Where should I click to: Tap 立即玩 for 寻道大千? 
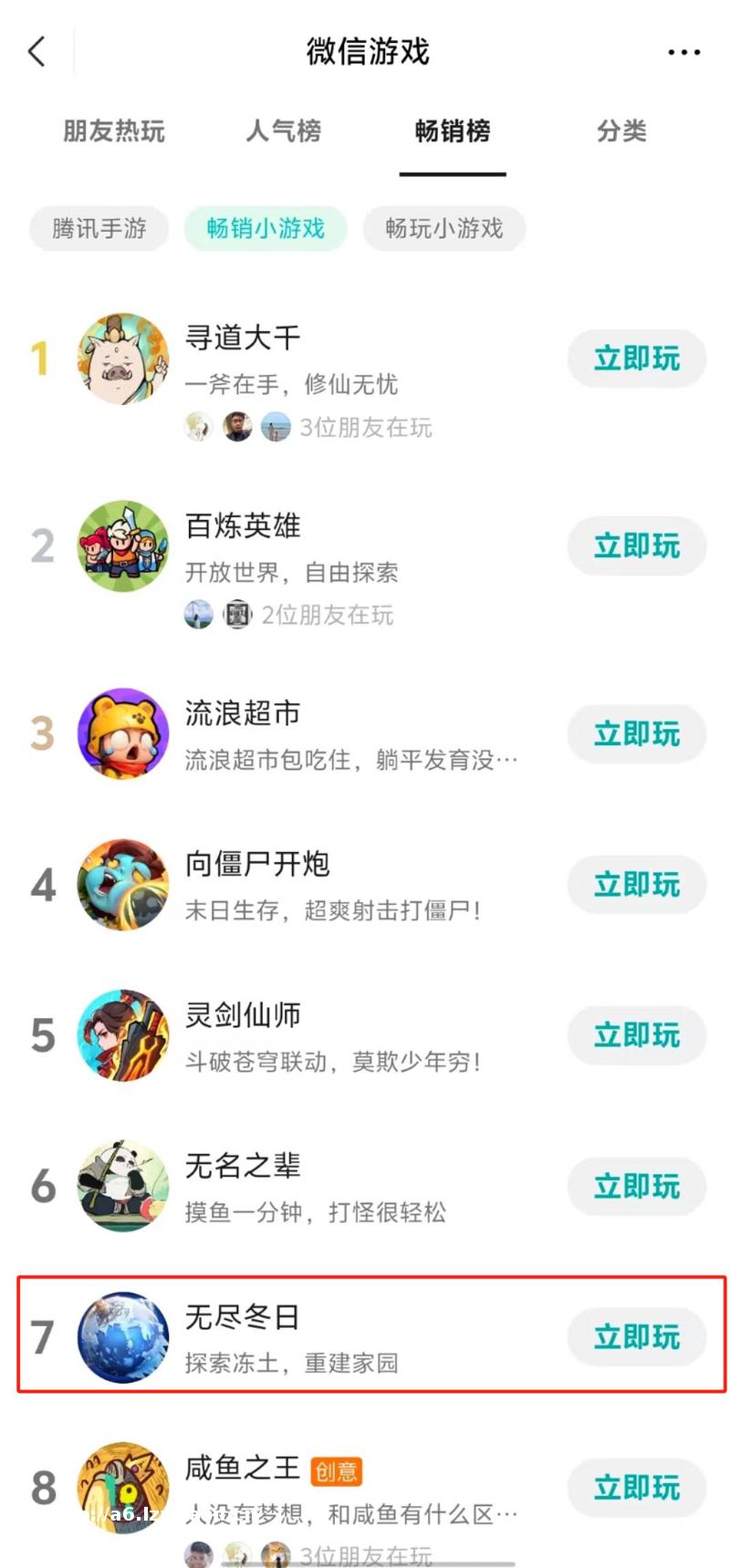(x=637, y=358)
